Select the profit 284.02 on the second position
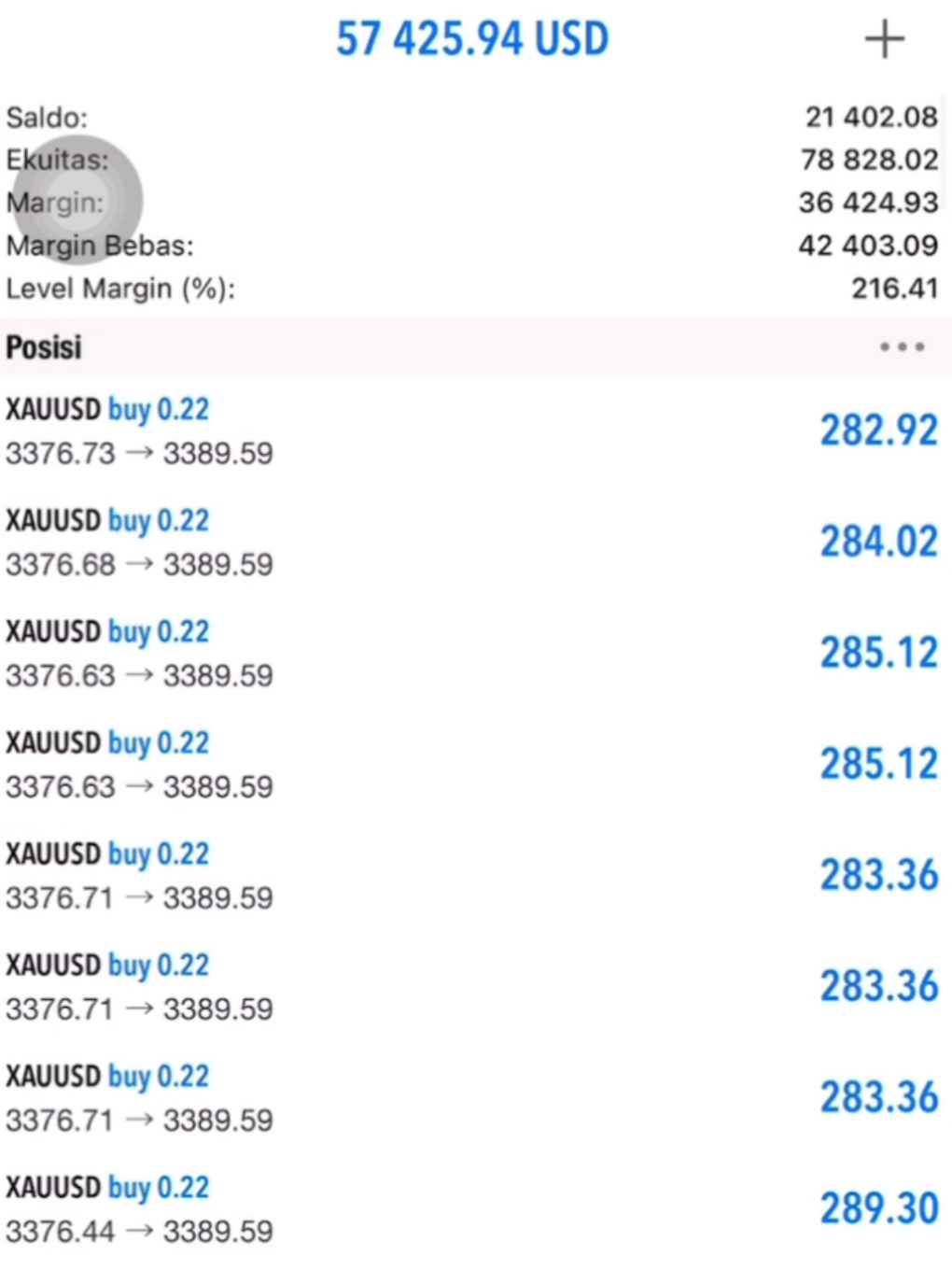Viewport: 952px width, 1270px height. tap(878, 541)
